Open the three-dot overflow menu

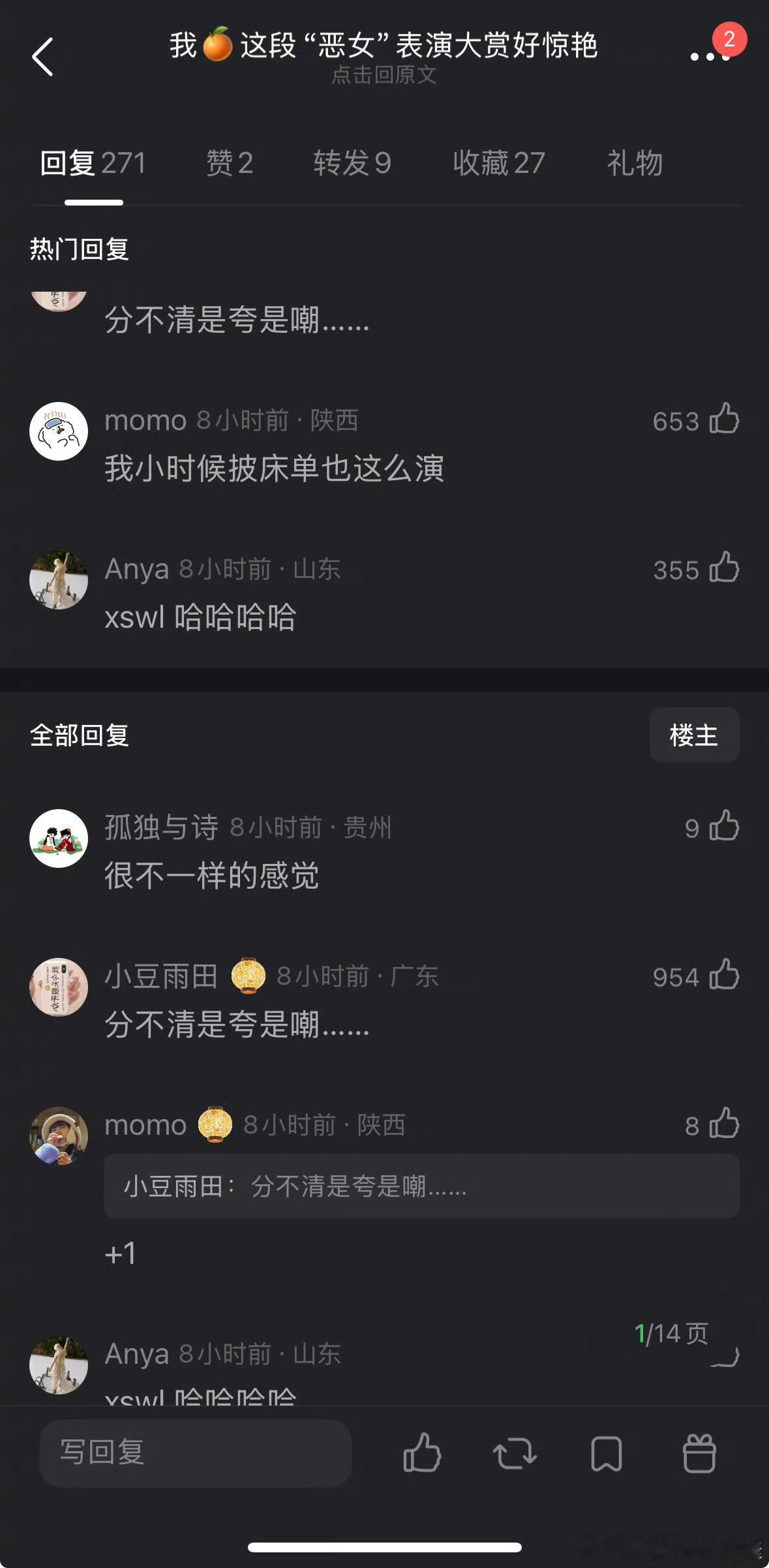710,57
